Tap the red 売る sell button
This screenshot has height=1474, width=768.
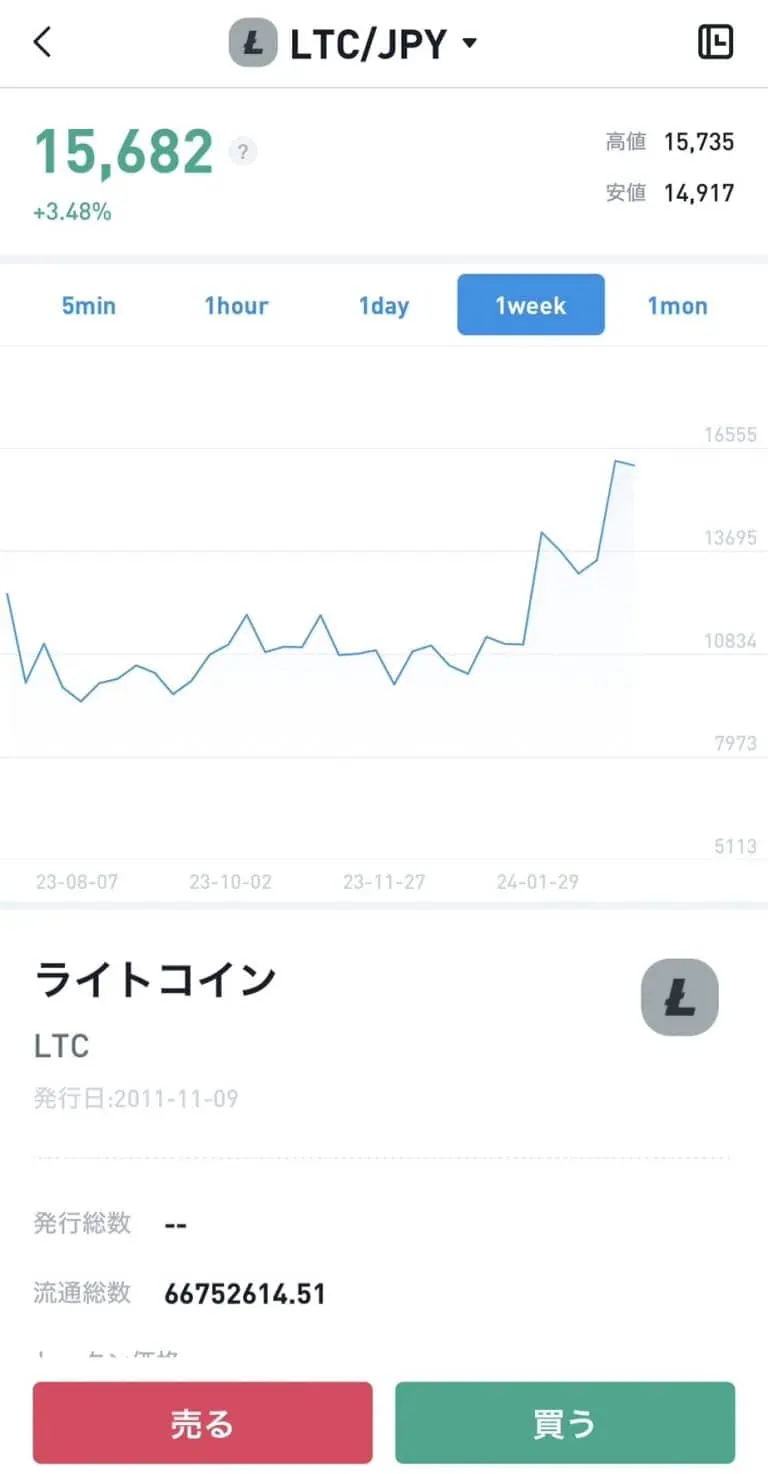tap(202, 1423)
